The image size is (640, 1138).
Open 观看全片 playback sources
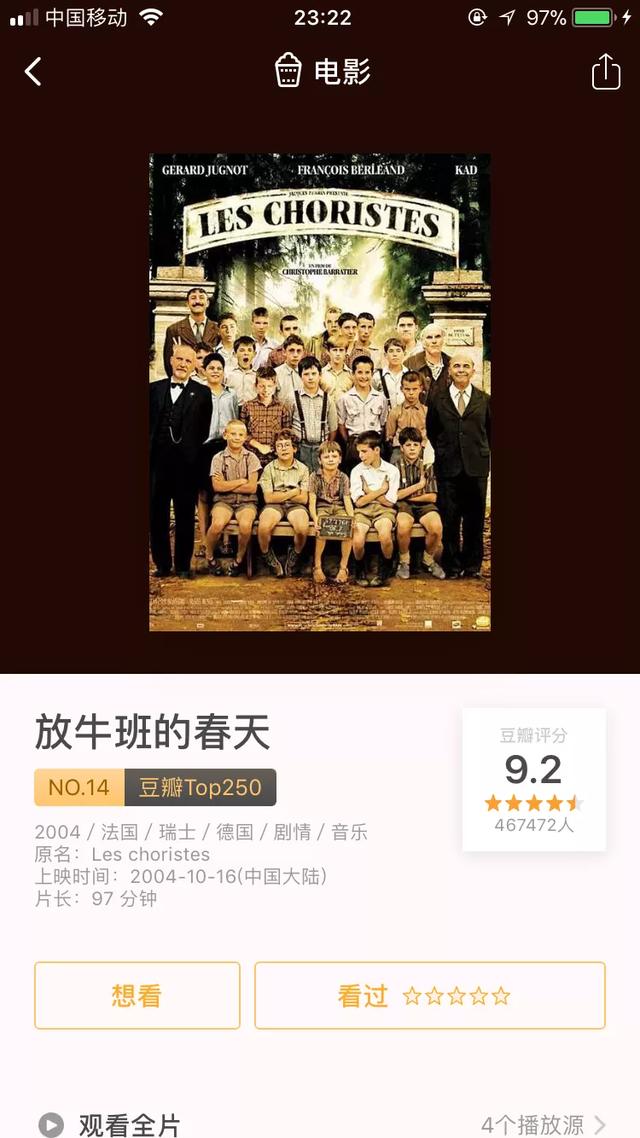pyautogui.click(x=320, y=1123)
